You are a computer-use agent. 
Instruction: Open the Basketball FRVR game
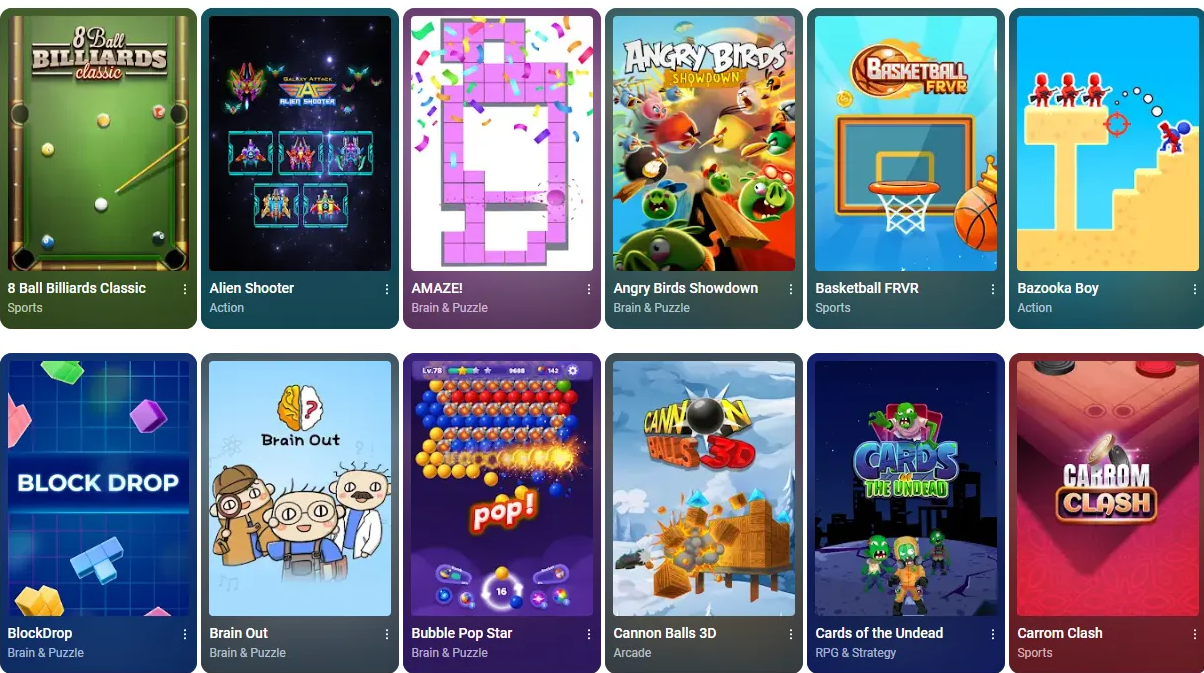pyautogui.click(x=906, y=145)
